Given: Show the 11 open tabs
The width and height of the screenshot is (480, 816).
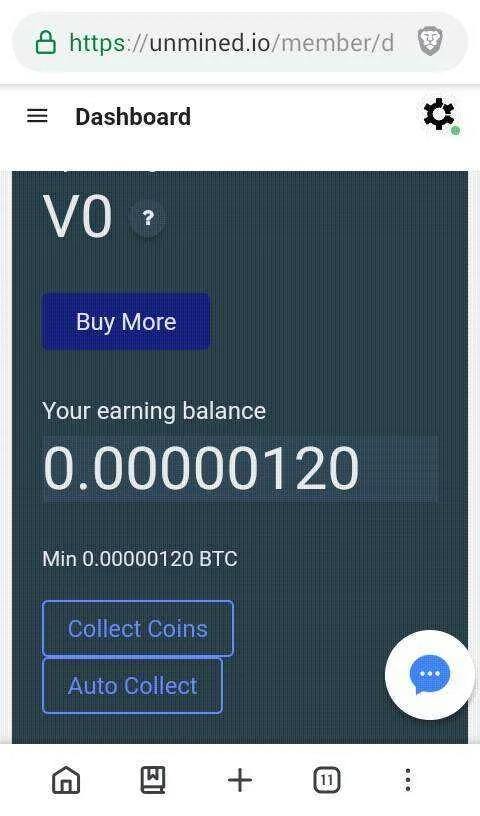Looking at the screenshot, I should 326,780.
